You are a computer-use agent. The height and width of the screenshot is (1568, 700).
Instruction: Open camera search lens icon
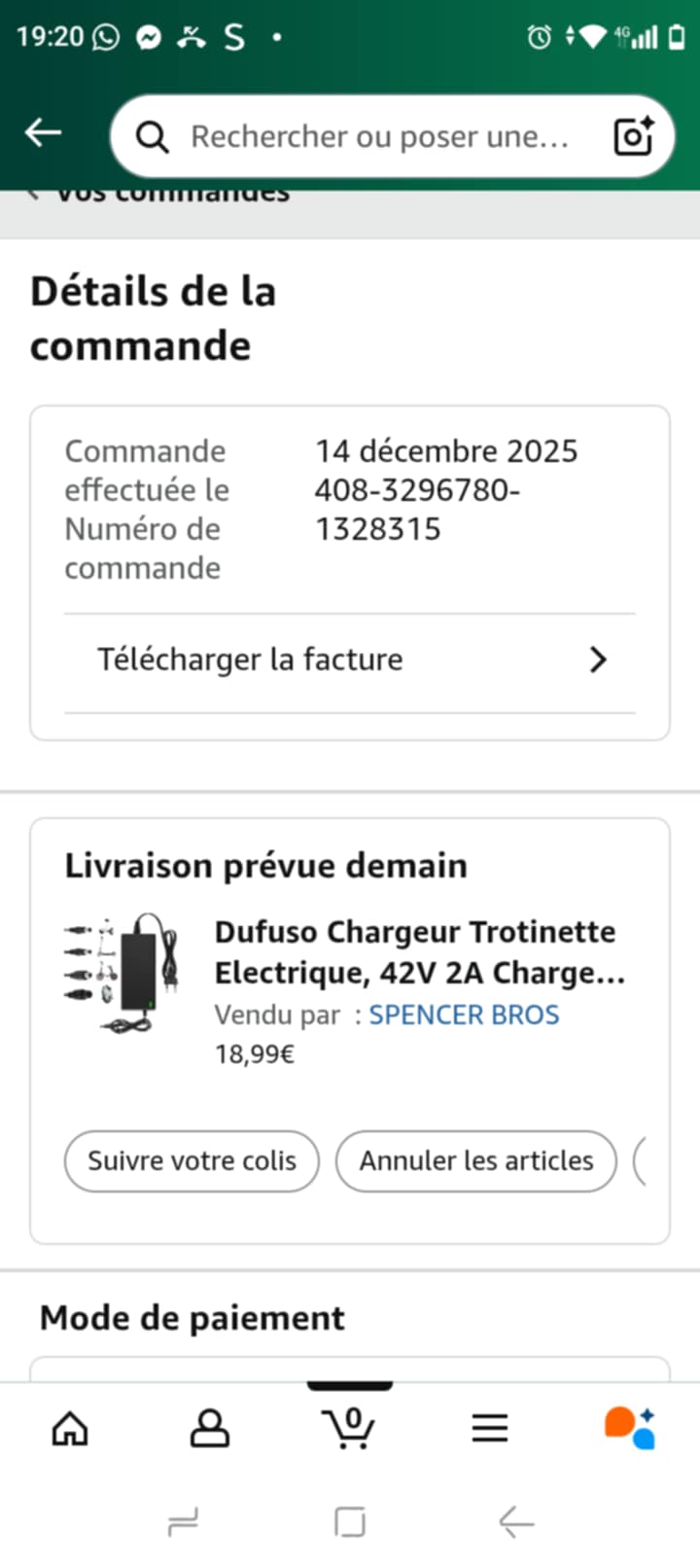633,137
